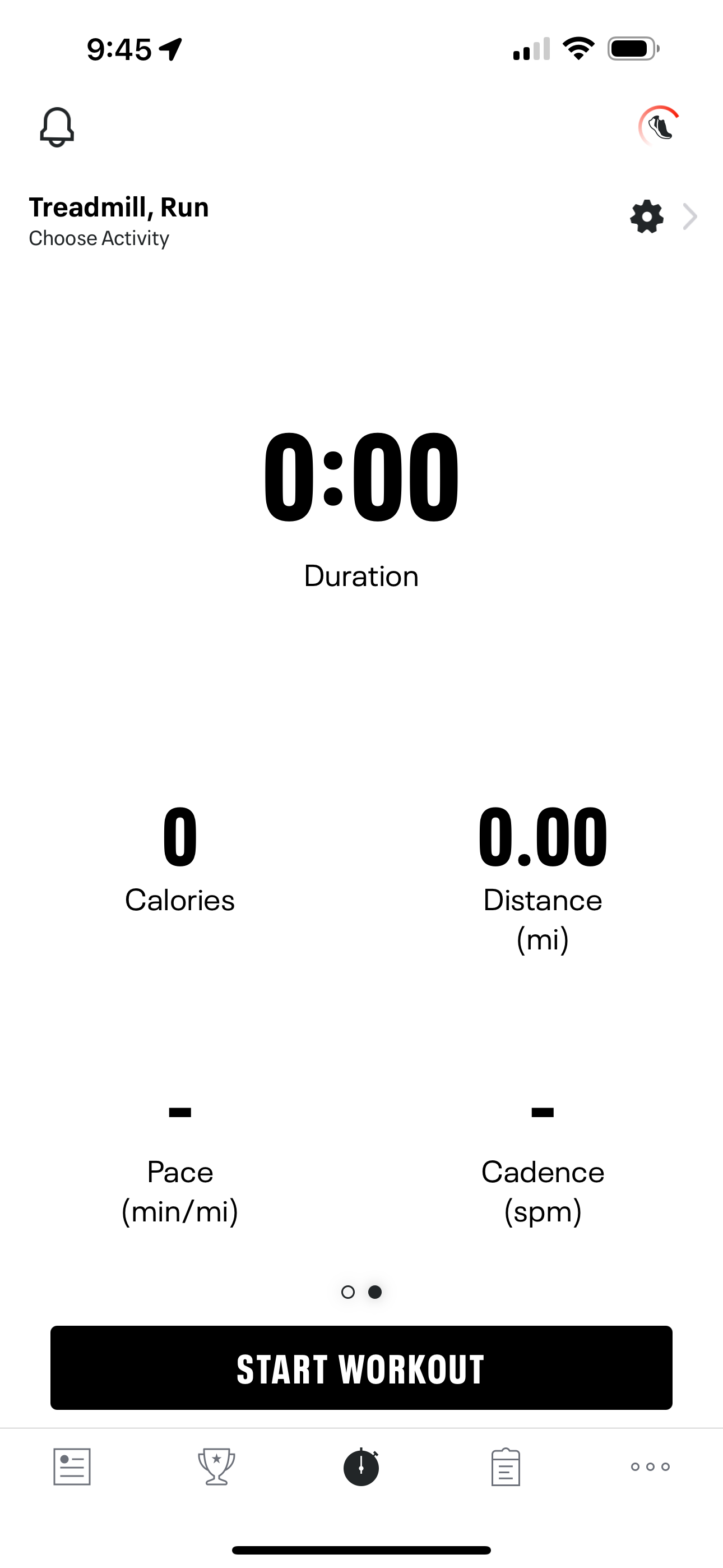Open more options with the three-dots icon
Screen dimensions: 723x1568
tap(650, 1467)
